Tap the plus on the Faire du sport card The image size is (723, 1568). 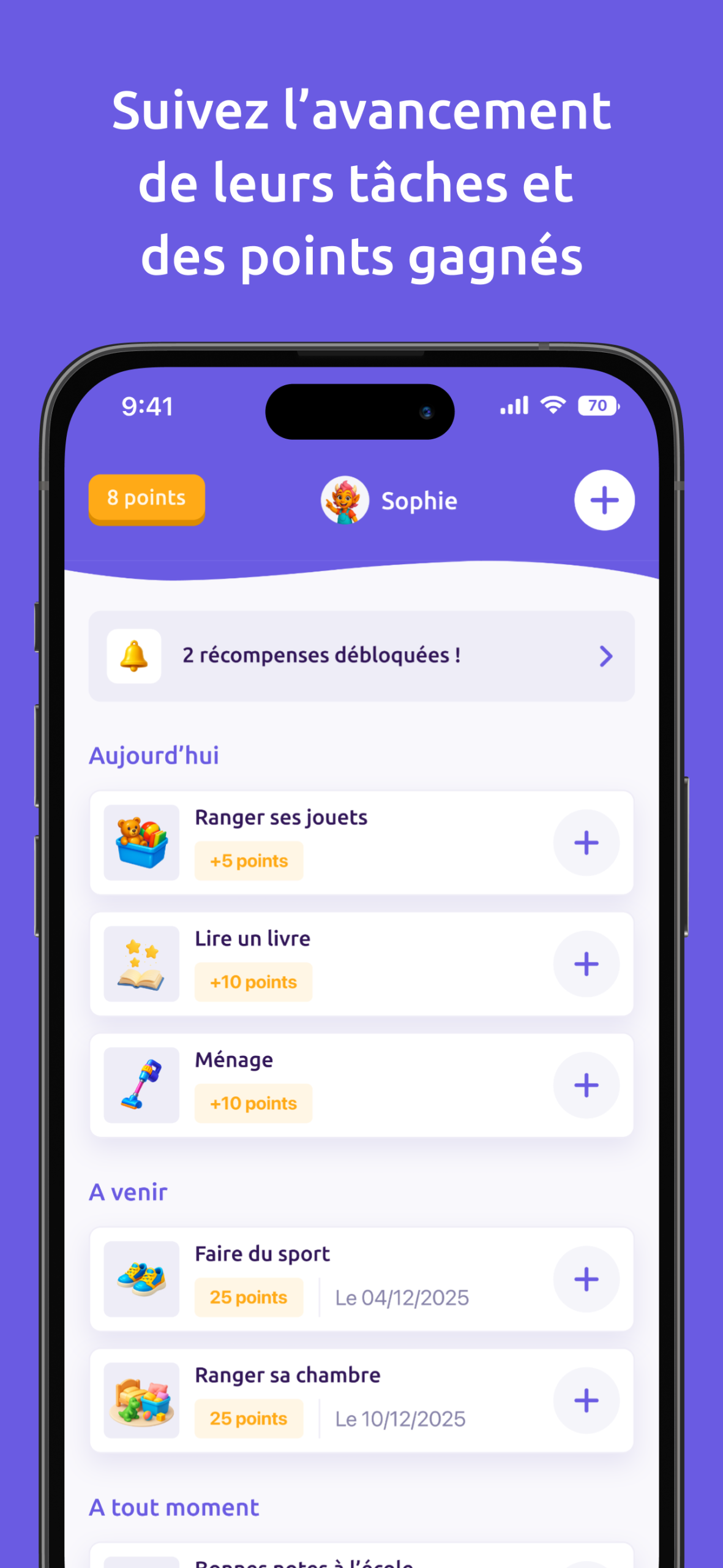point(586,1280)
